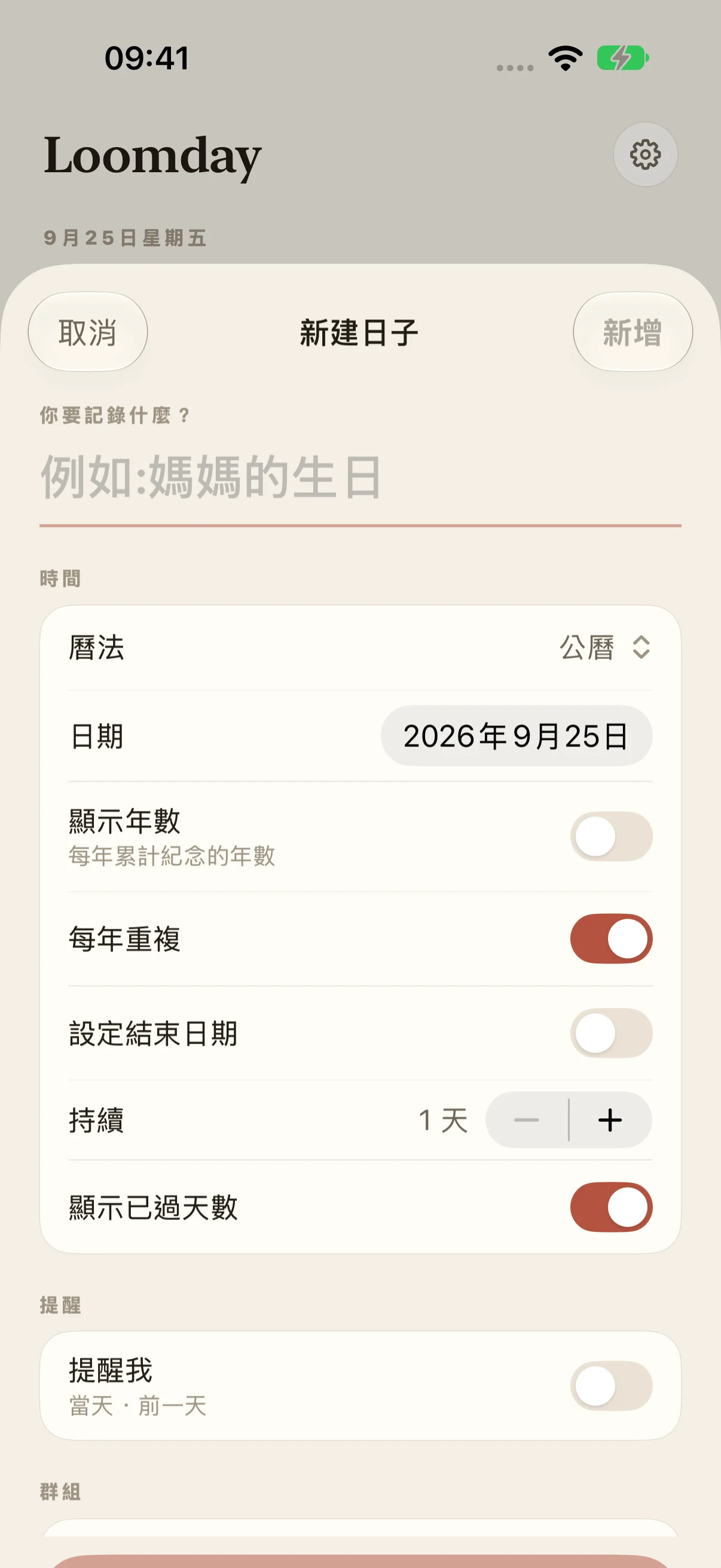Focus the 例如:媽媽的生日 name field
Screen dimensions: 721x1568
360,478
